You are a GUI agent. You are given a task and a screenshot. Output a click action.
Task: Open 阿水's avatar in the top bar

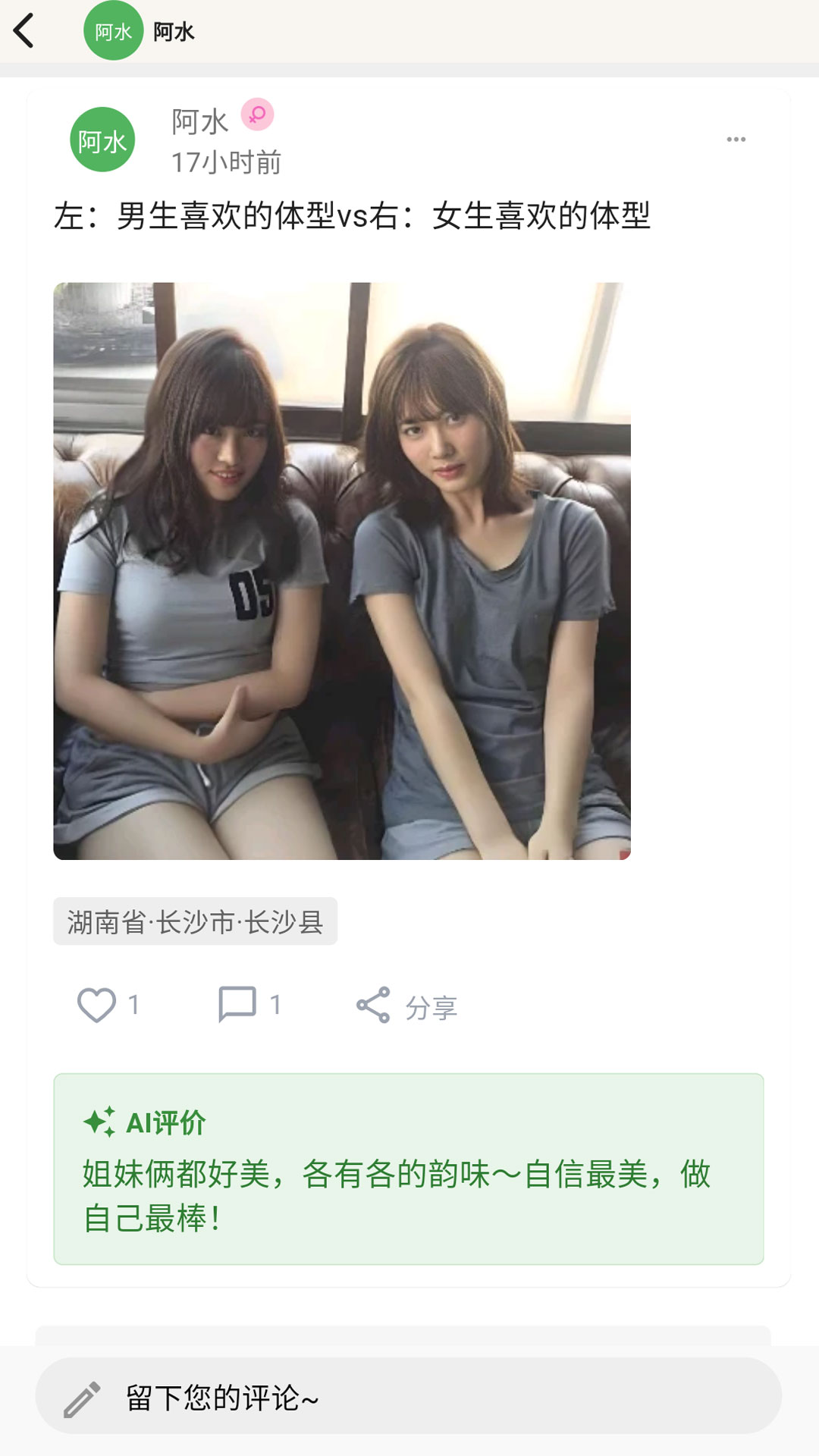click(113, 31)
